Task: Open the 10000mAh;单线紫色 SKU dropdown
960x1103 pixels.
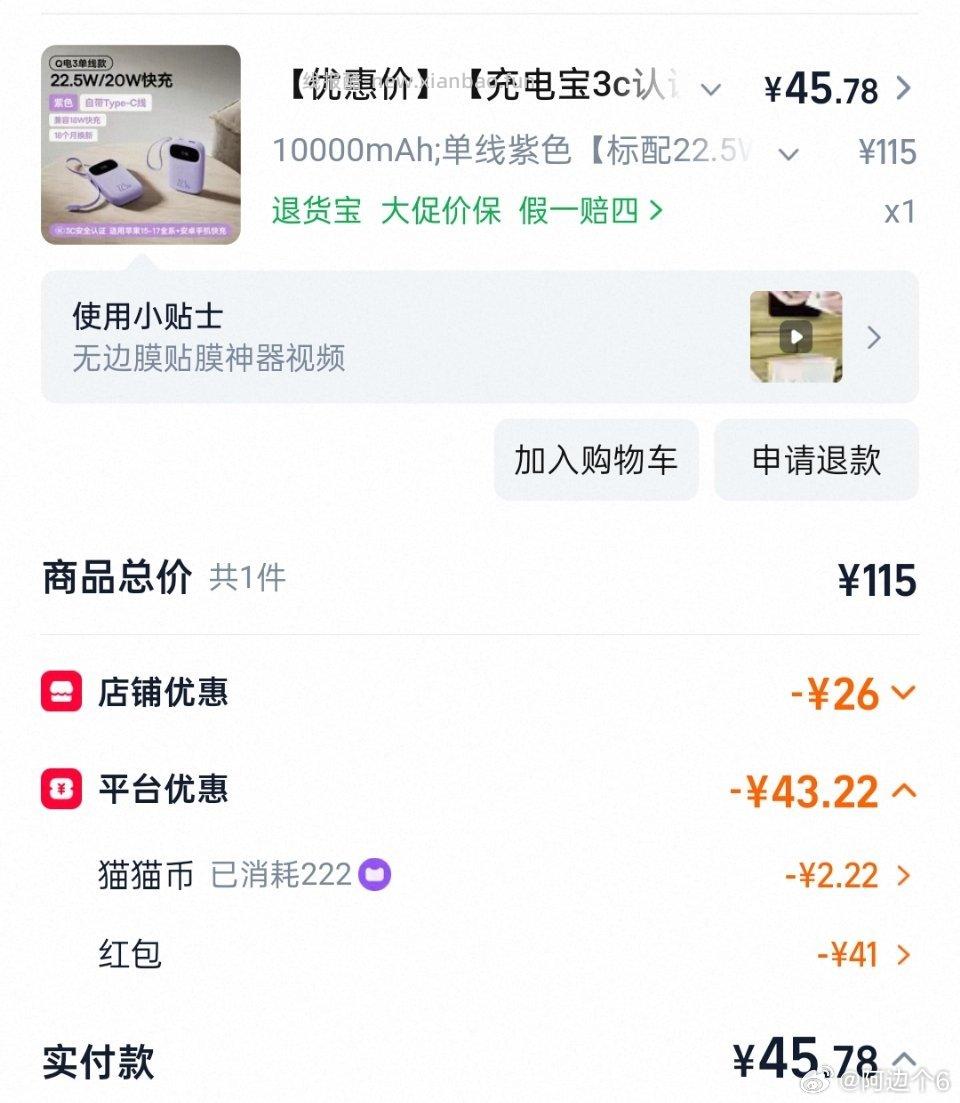Action: pos(789,152)
